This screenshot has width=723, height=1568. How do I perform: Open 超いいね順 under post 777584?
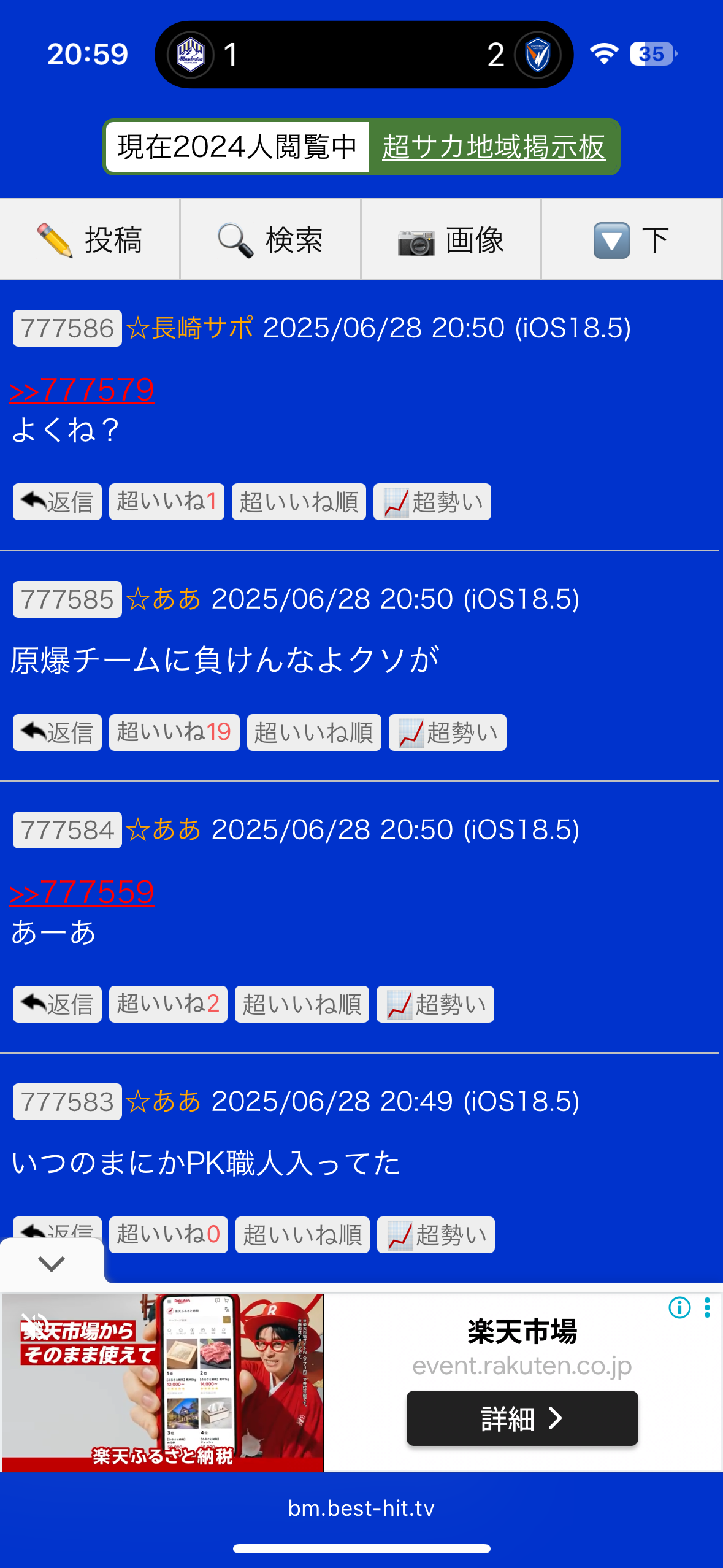[x=302, y=1004]
